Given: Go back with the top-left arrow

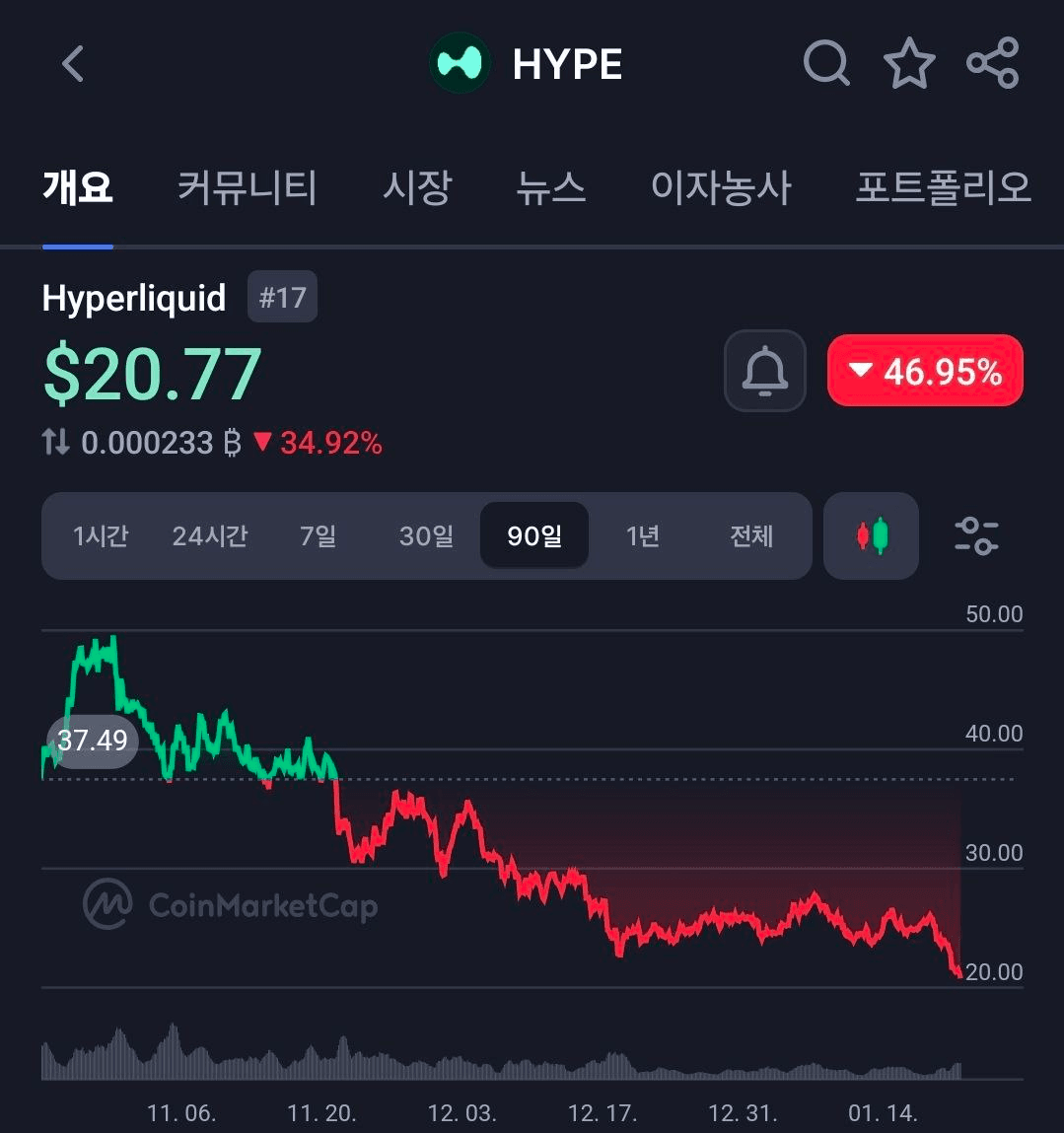Looking at the screenshot, I should tap(72, 64).
